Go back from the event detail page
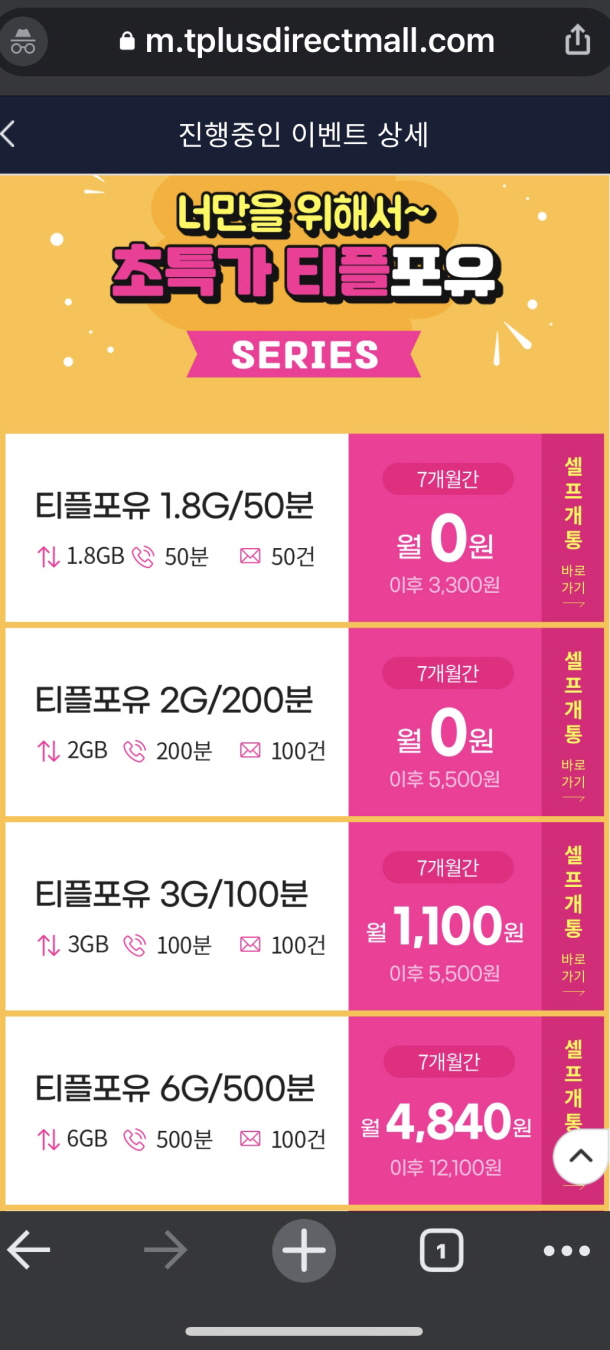The height and width of the screenshot is (1350, 610). pos(10,134)
